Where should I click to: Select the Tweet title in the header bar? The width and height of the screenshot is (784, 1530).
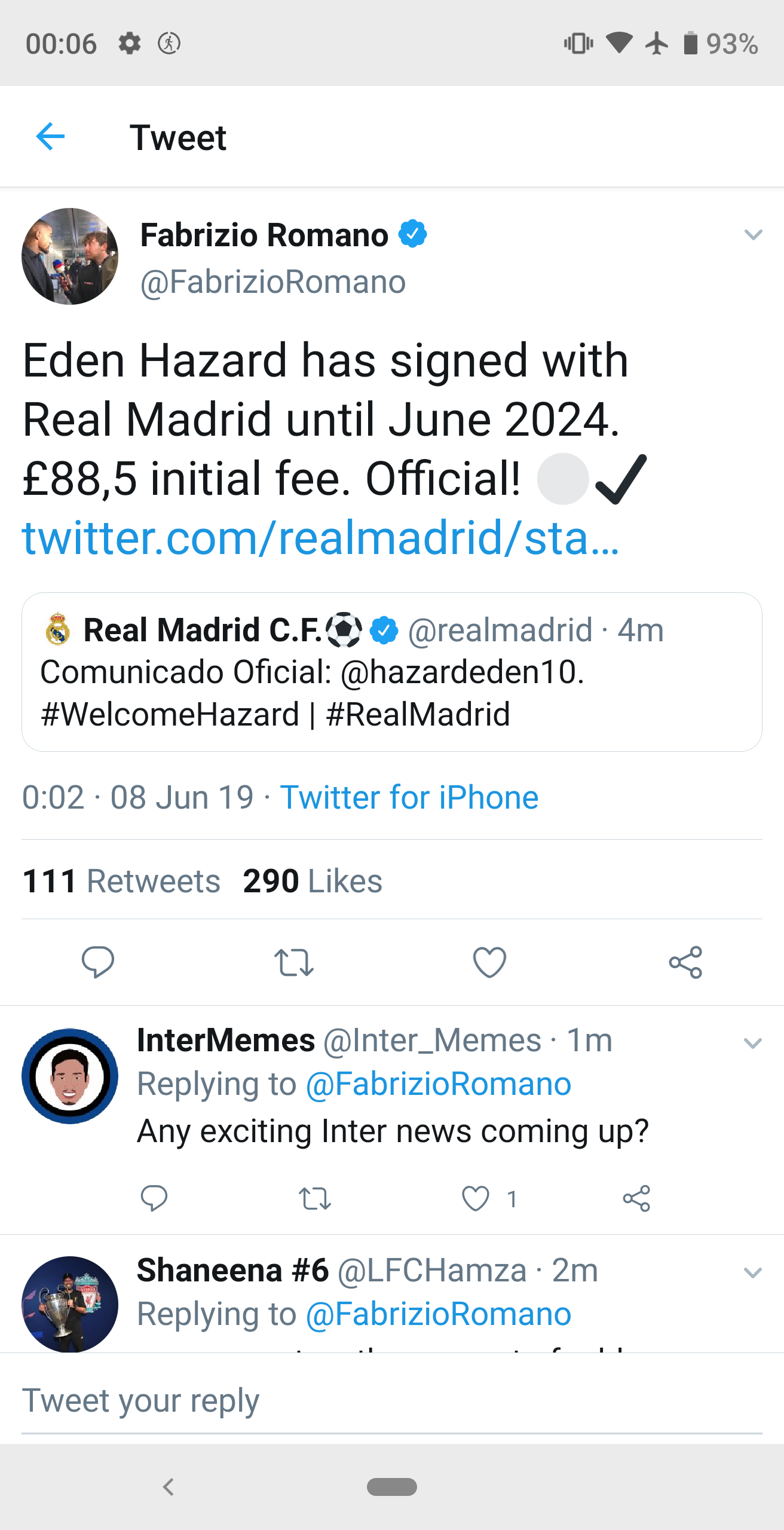(179, 137)
